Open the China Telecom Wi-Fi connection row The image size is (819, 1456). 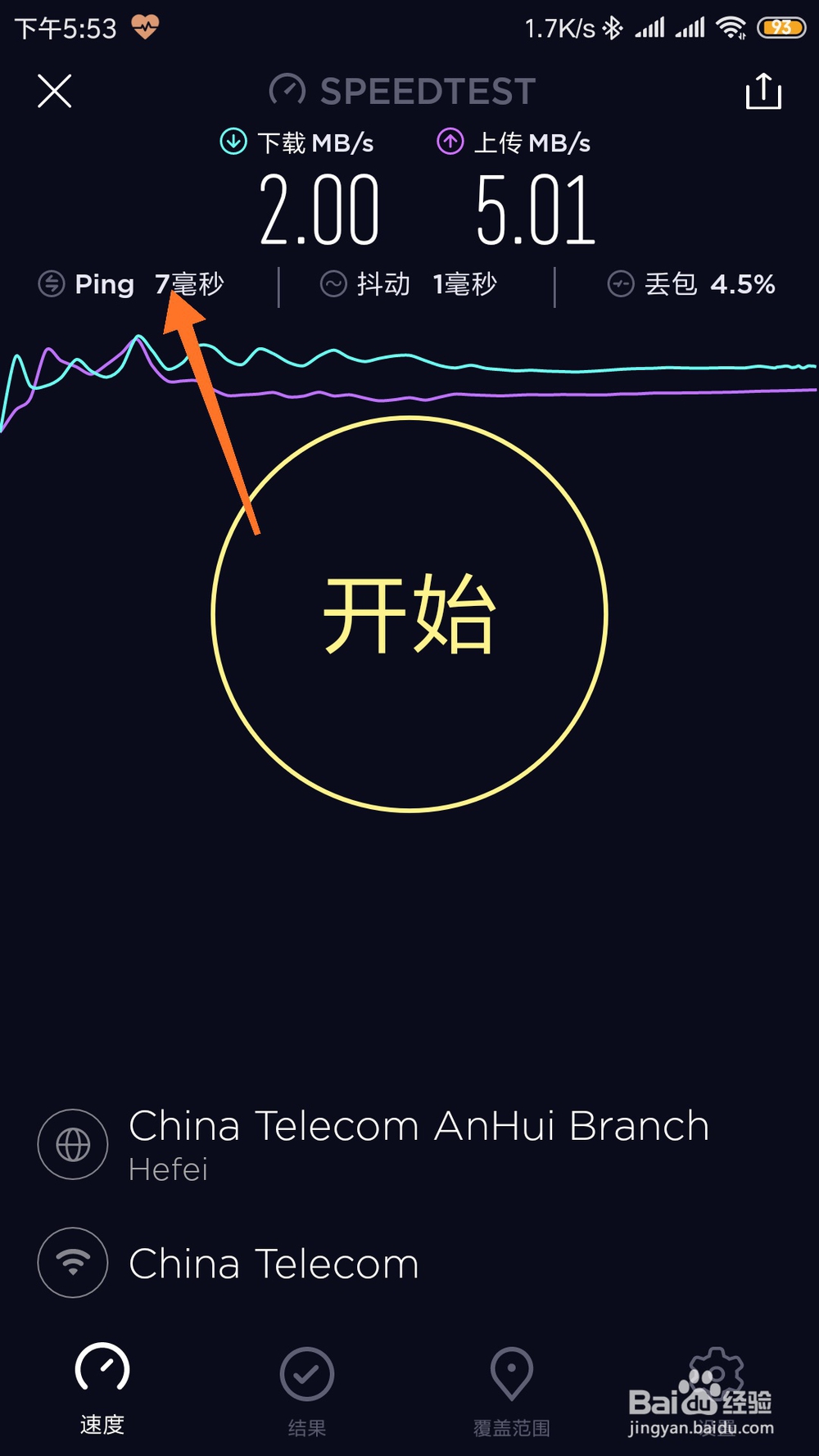pyautogui.click(x=409, y=1262)
